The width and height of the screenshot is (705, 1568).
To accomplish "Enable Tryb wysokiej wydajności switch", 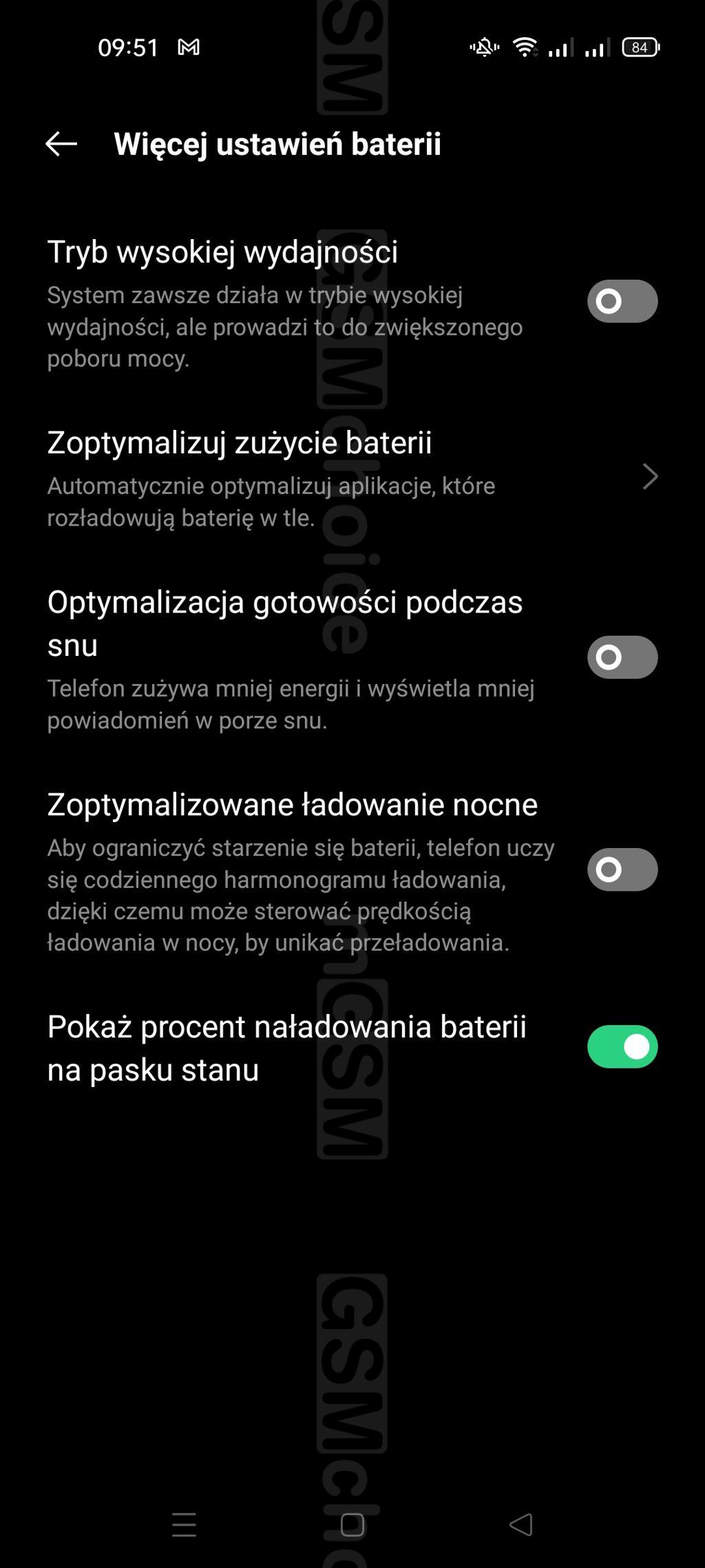I will coord(622,301).
